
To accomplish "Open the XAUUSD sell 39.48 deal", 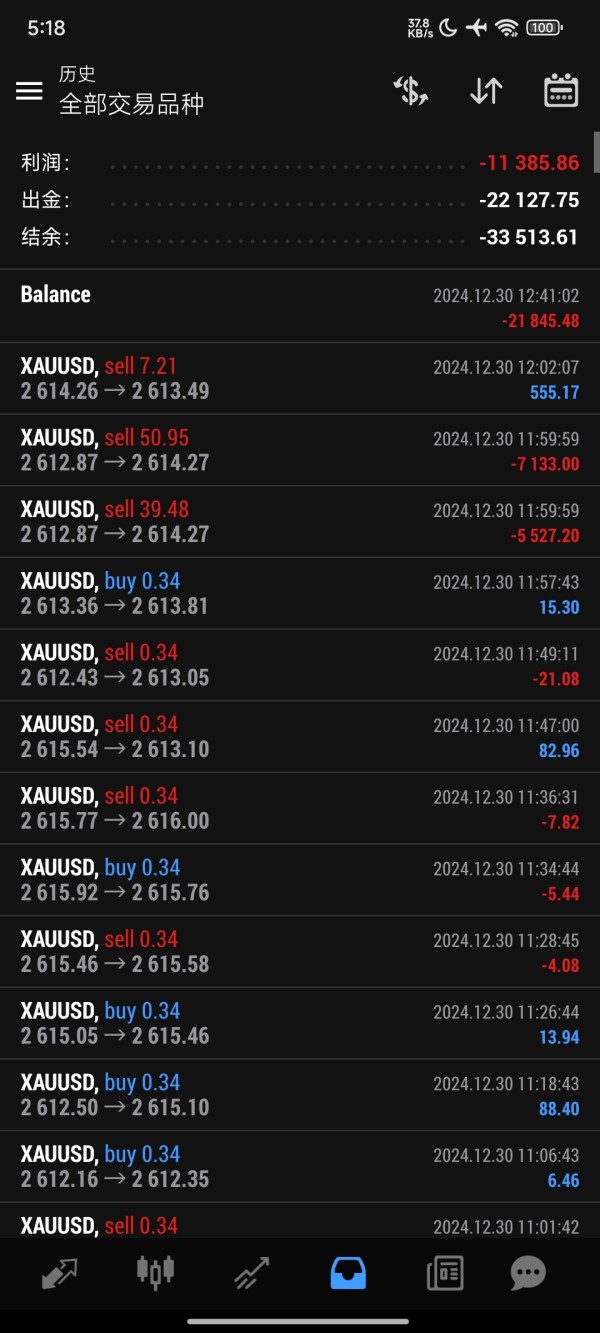I will pos(300,522).
